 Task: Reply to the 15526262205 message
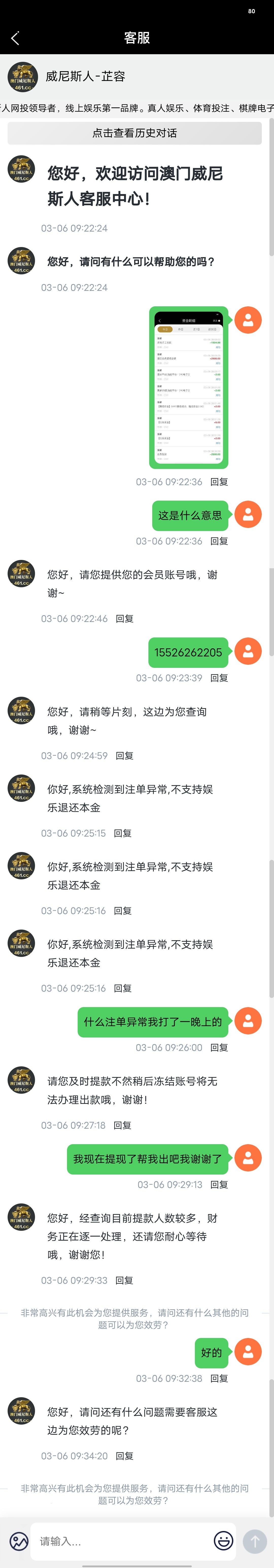tap(219, 678)
